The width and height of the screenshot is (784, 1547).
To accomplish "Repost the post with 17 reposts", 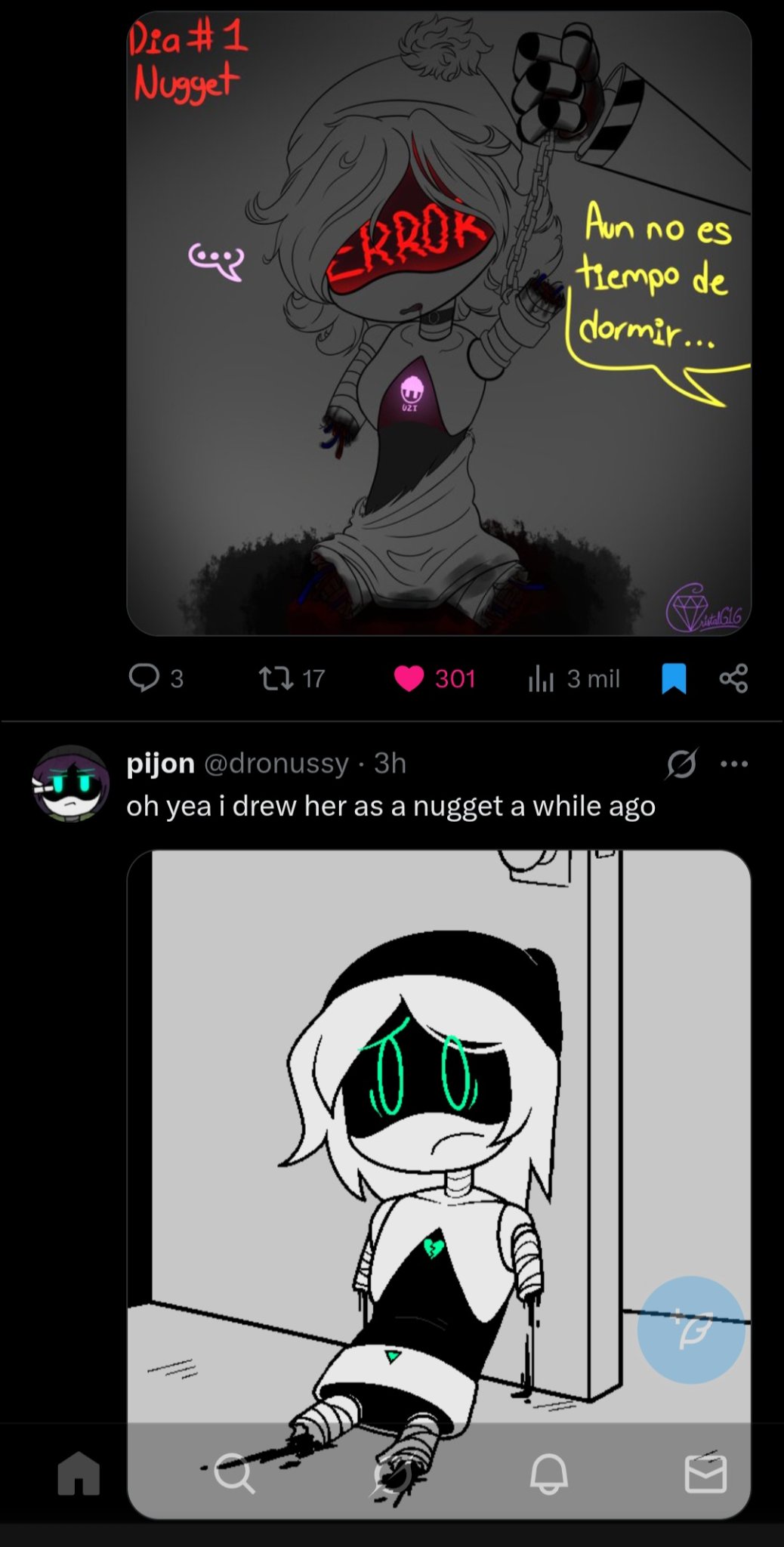I will [x=276, y=678].
